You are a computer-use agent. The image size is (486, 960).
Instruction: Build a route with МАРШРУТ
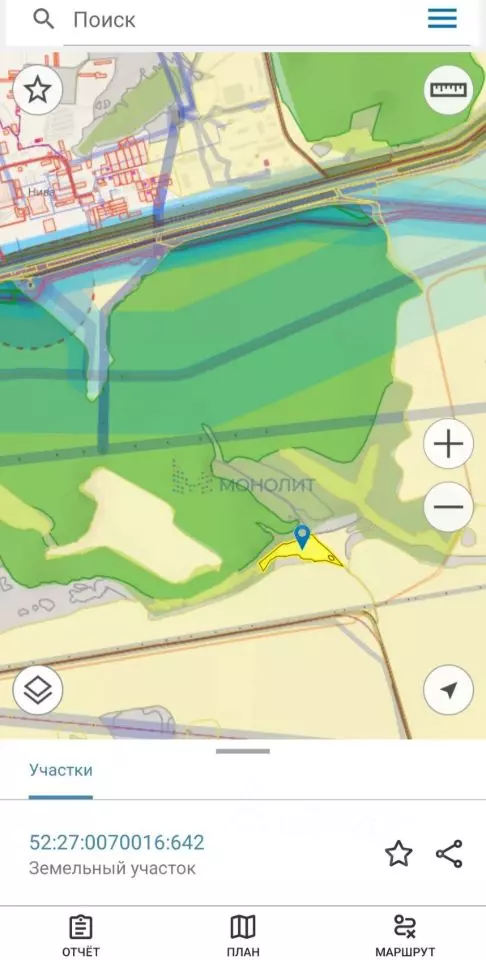click(x=405, y=936)
